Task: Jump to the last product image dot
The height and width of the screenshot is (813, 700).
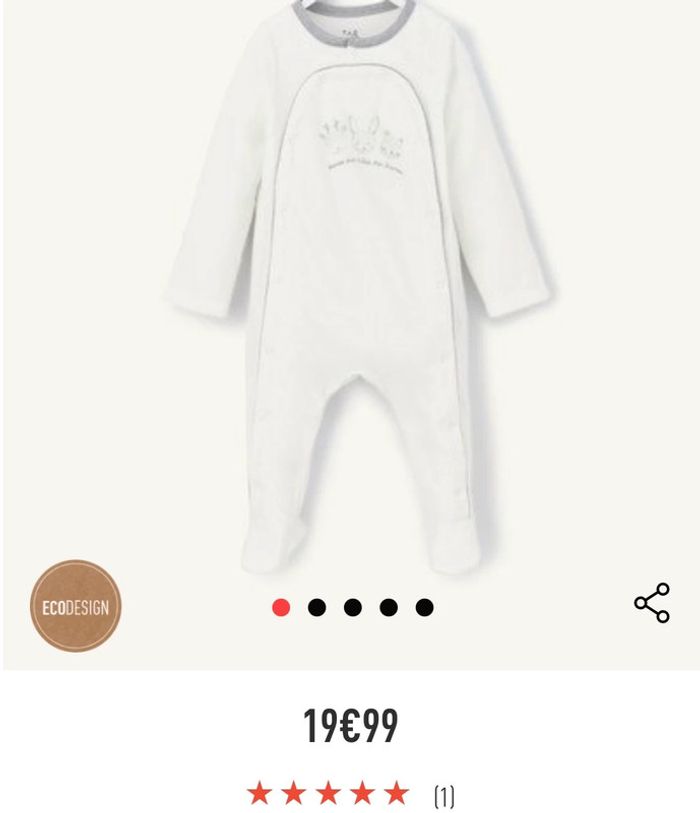Action: tap(424, 607)
